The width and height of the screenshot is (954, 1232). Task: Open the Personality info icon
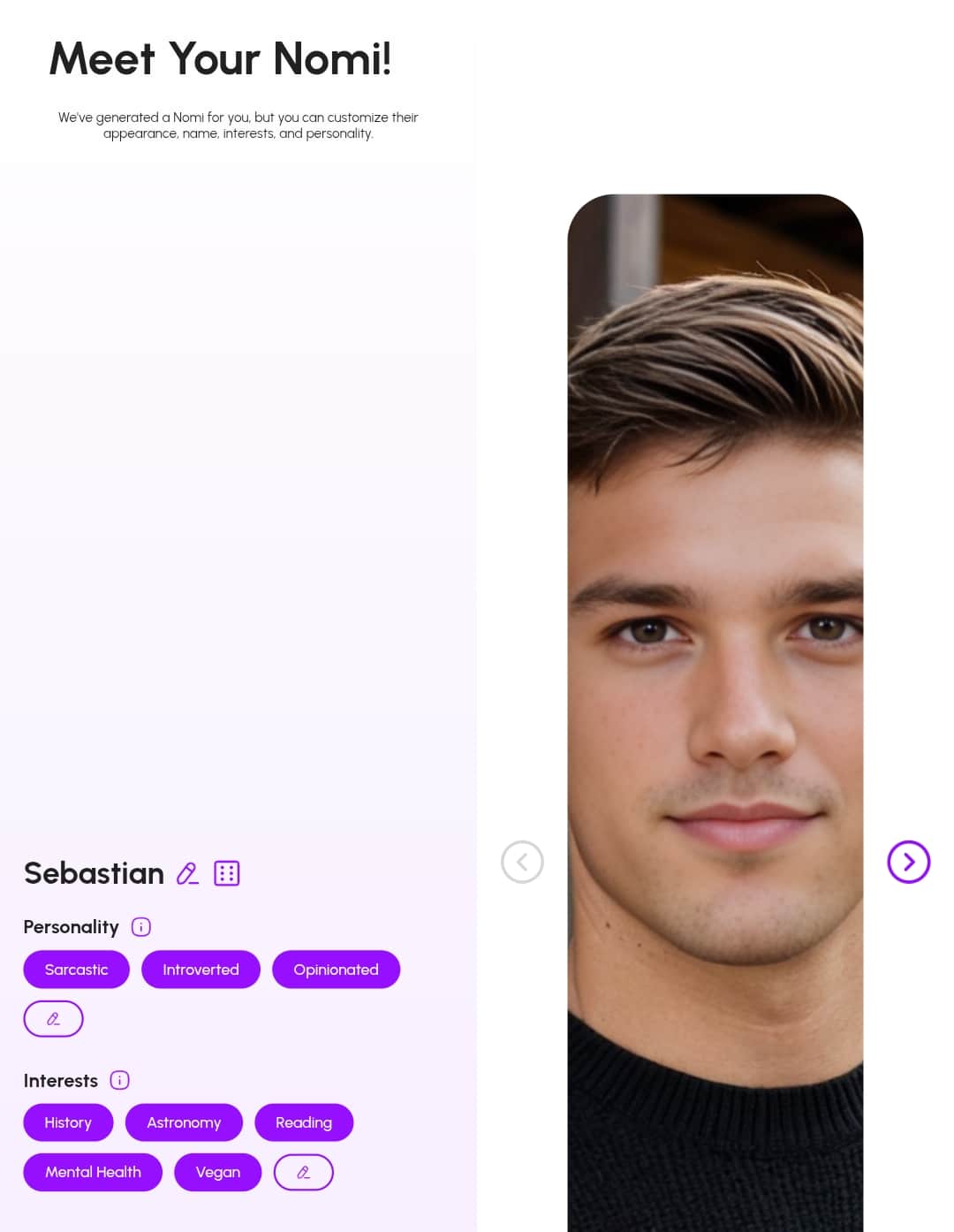pyautogui.click(x=141, y=926)
